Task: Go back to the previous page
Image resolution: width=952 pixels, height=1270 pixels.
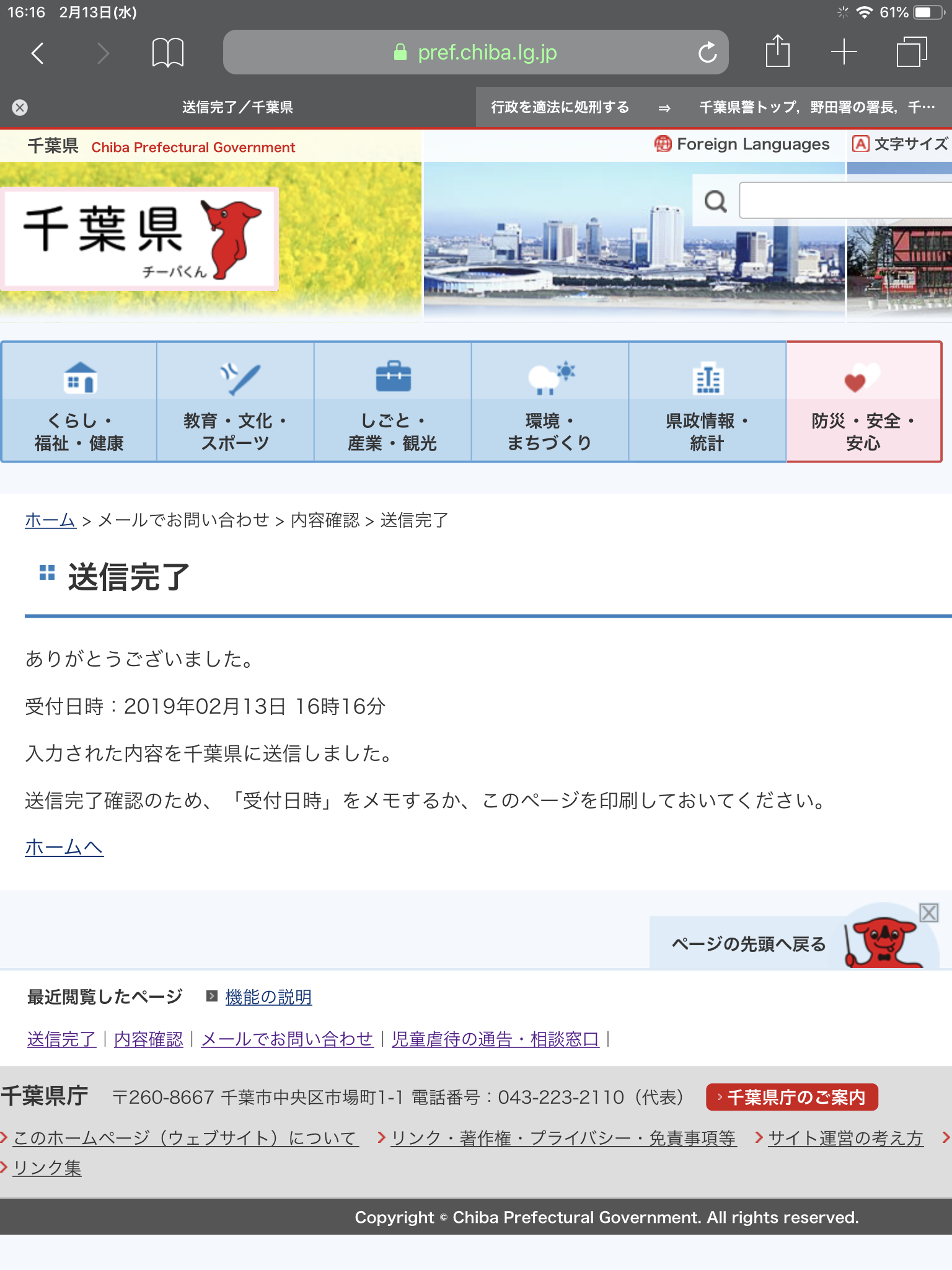Action: tap(38, 53)
